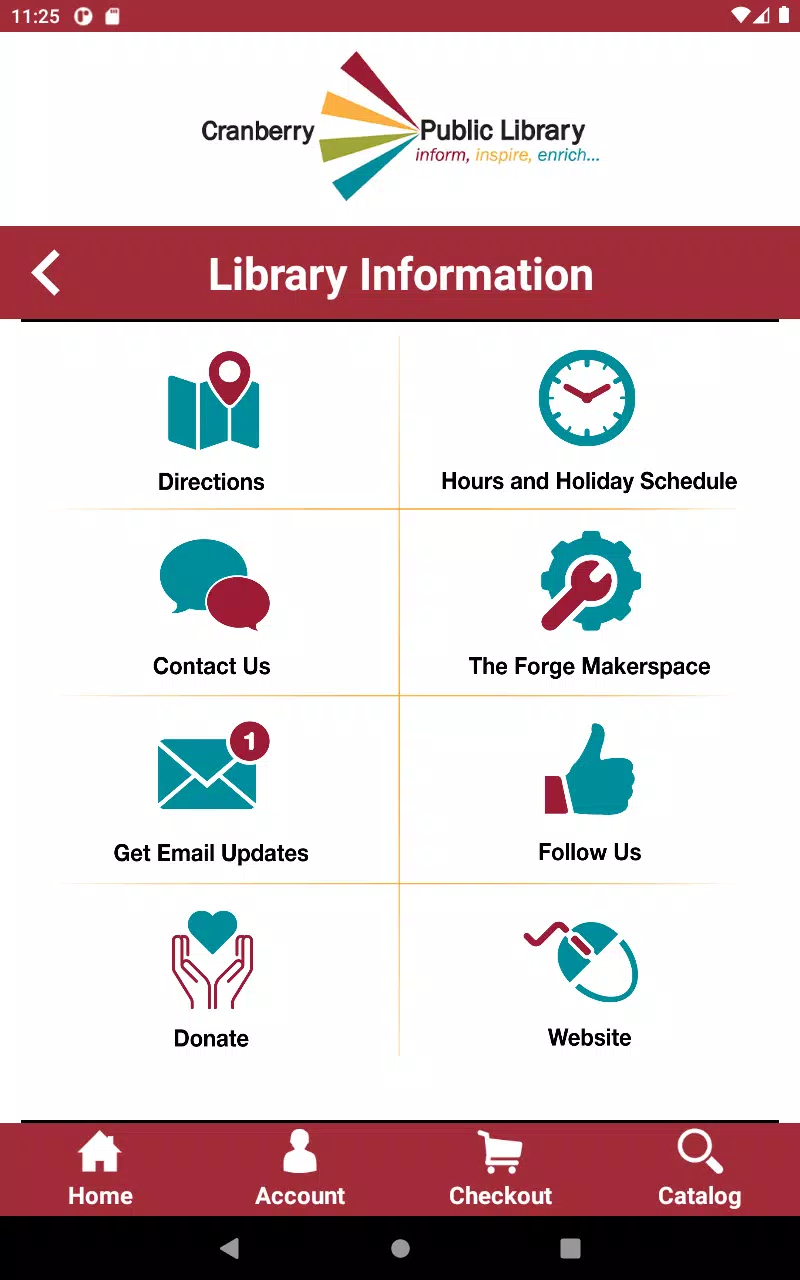Screen dimensions: 800x1280
Task: Select Get Email Updates
Action: (x=211, y=791)
